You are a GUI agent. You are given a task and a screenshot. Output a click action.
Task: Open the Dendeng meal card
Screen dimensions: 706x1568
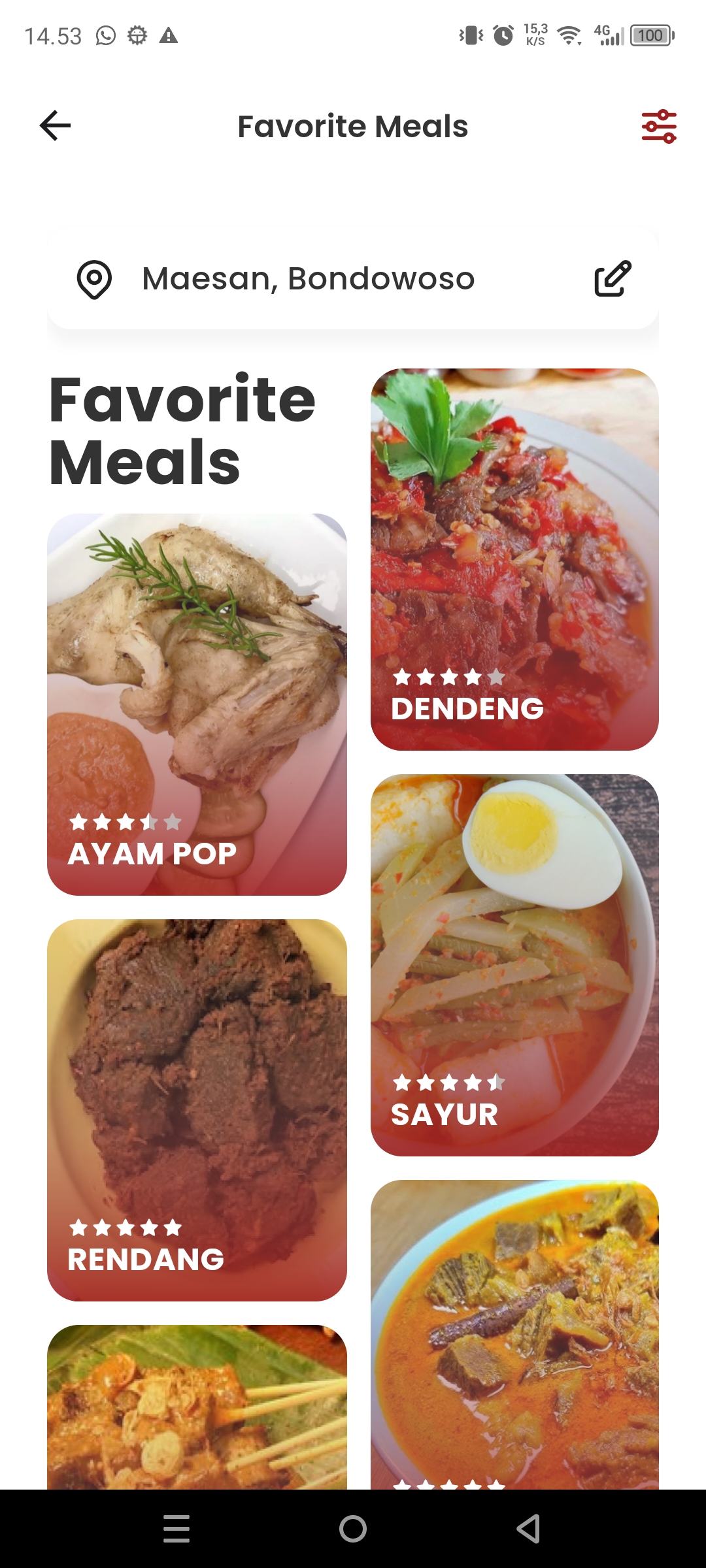pos(514,559)
